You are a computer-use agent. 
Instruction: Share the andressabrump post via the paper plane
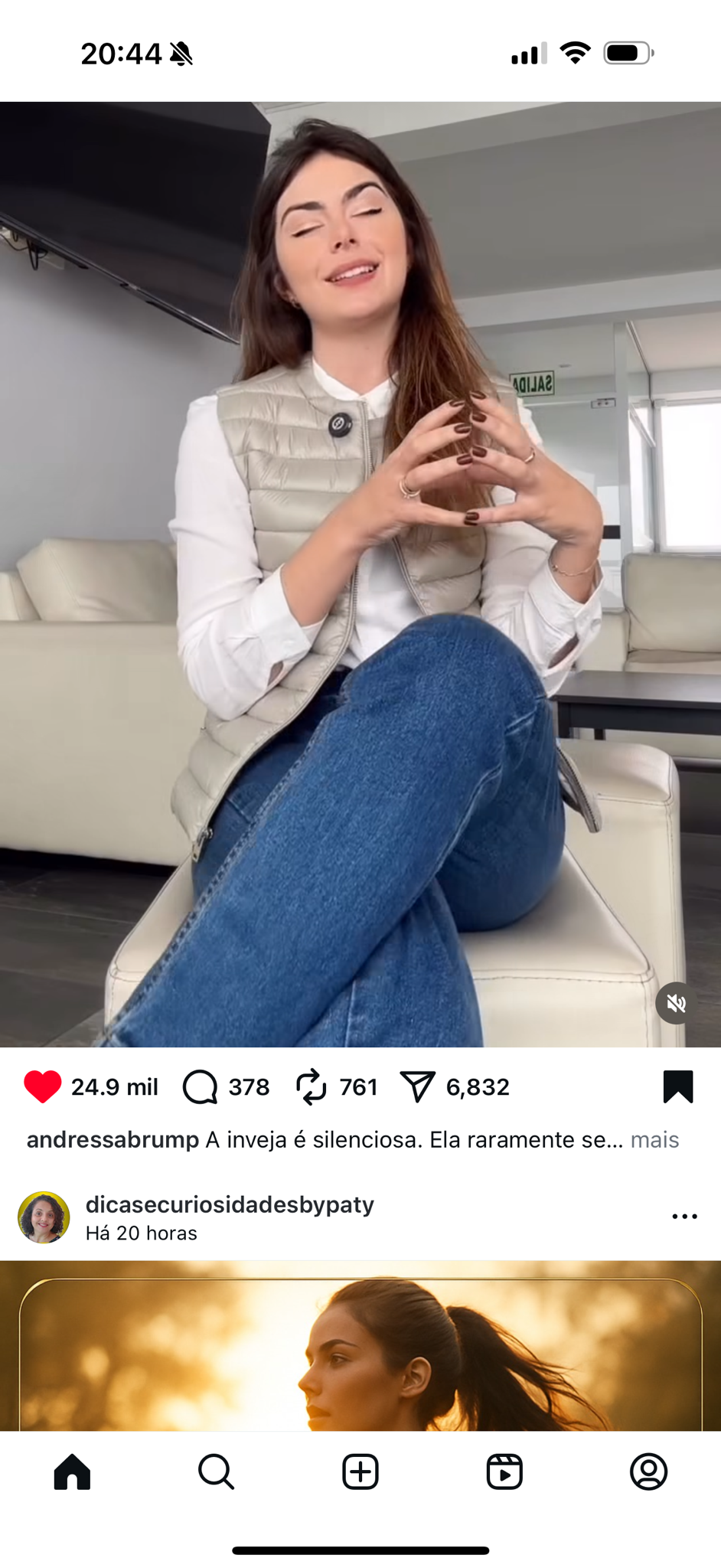click(x=418, y=1086)
